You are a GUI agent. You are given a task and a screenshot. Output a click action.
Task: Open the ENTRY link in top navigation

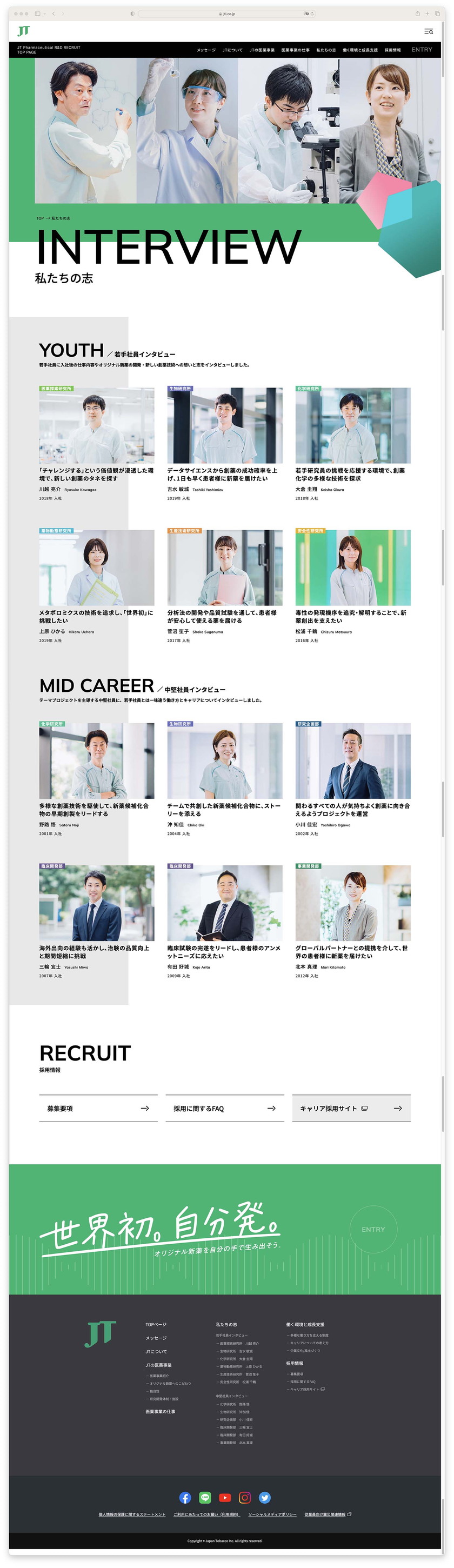[422, 50]
